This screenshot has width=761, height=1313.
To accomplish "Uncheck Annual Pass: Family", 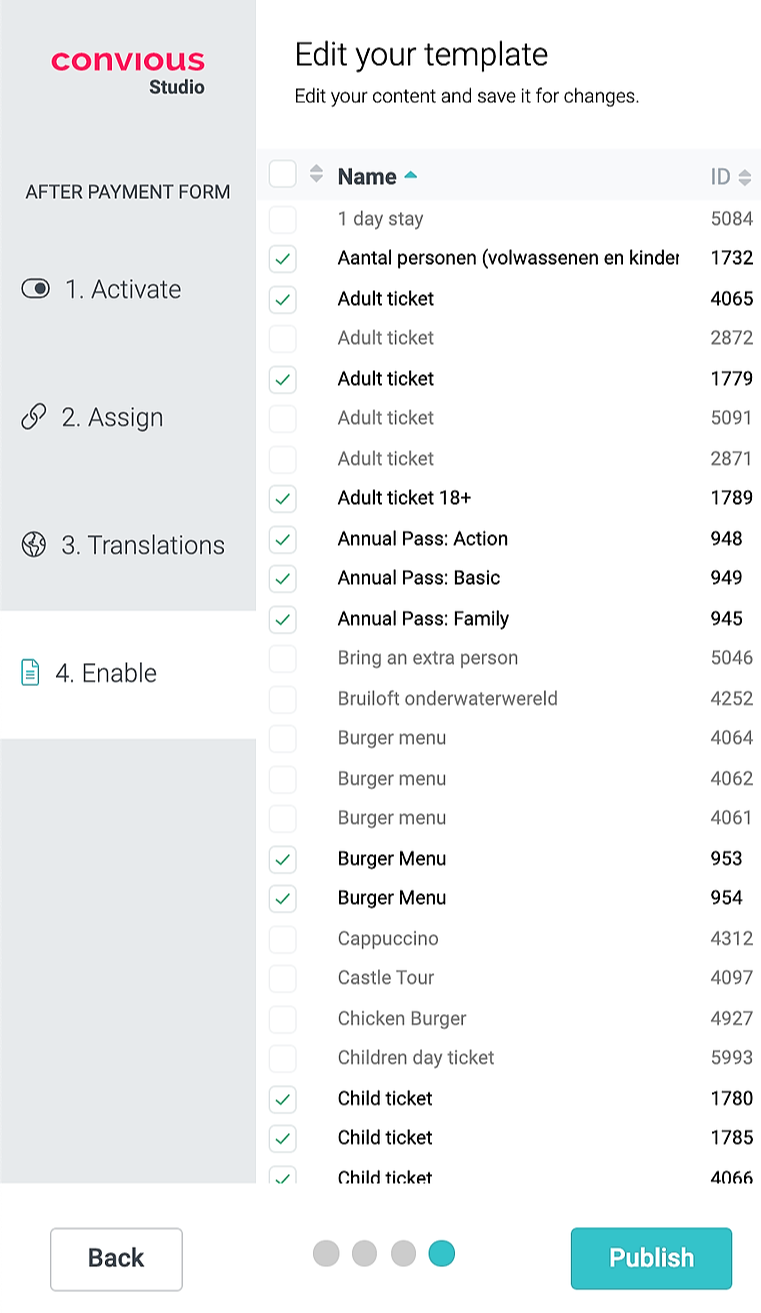I will coord(283,619).
